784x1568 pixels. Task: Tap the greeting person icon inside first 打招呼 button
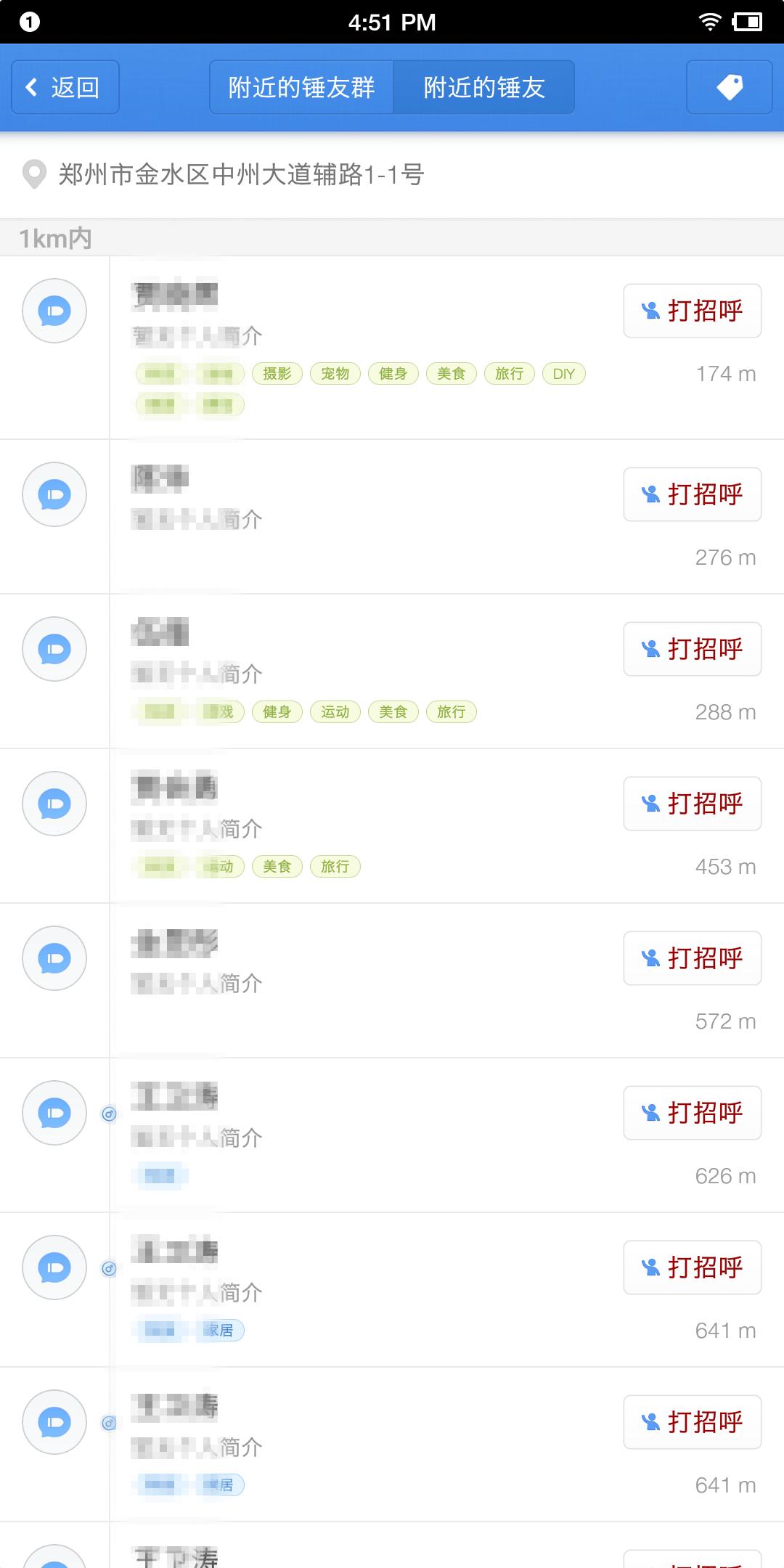(x=651, y=311)
